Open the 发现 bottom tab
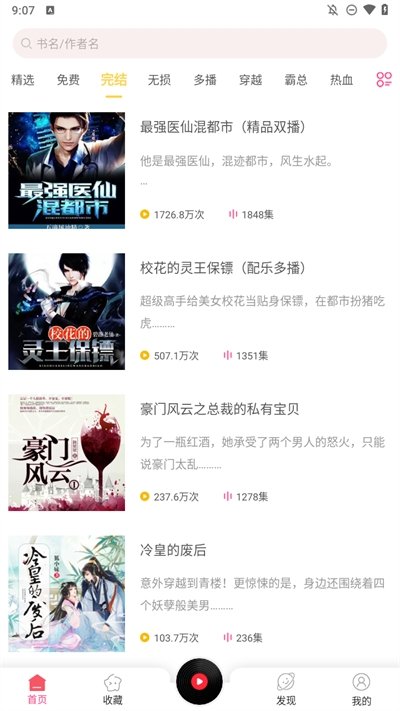This screenshot has height=711, width=400. (286, 689)
